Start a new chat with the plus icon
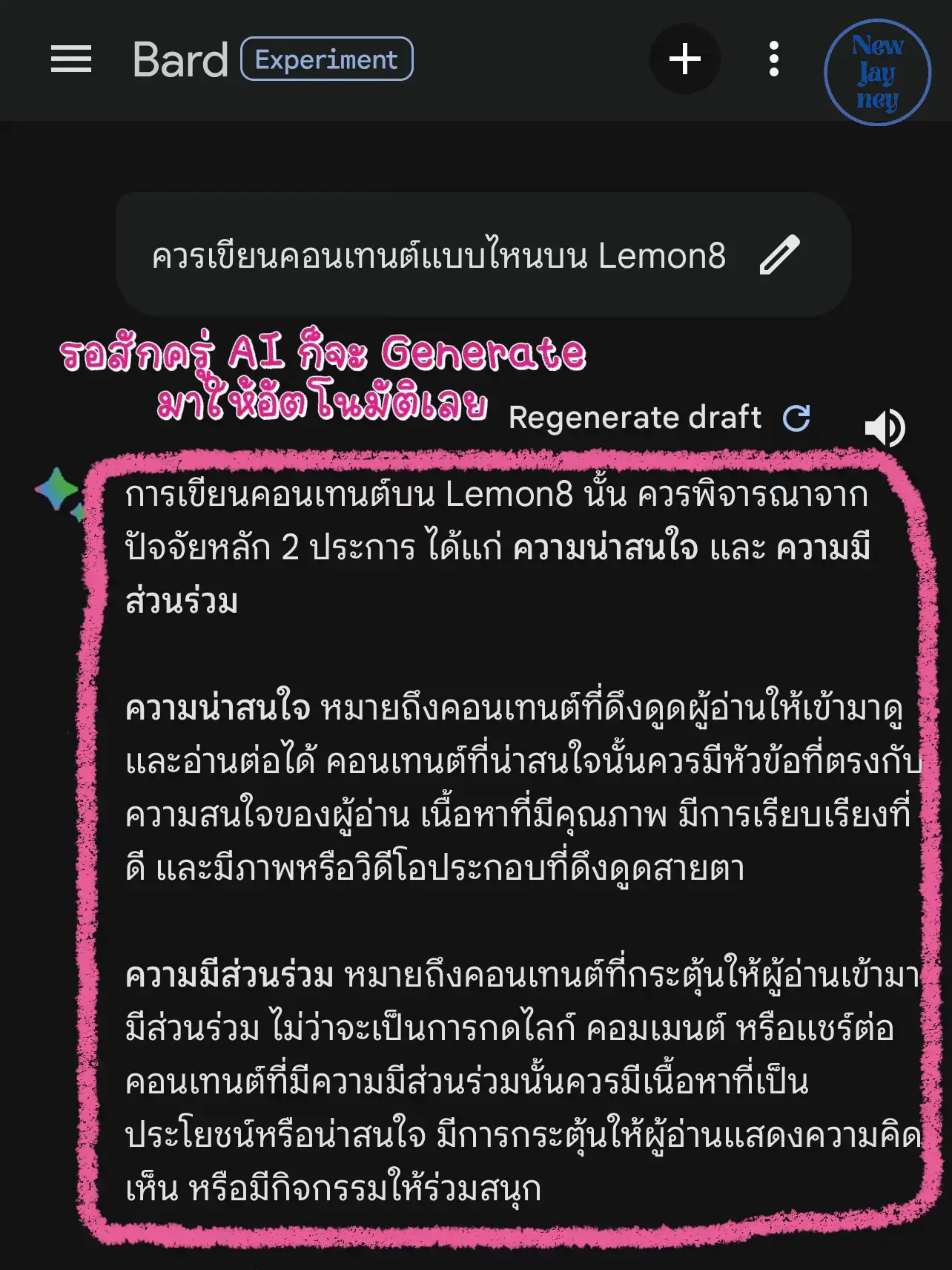This screenshot has height=1270, width=952. pos(684,59)
